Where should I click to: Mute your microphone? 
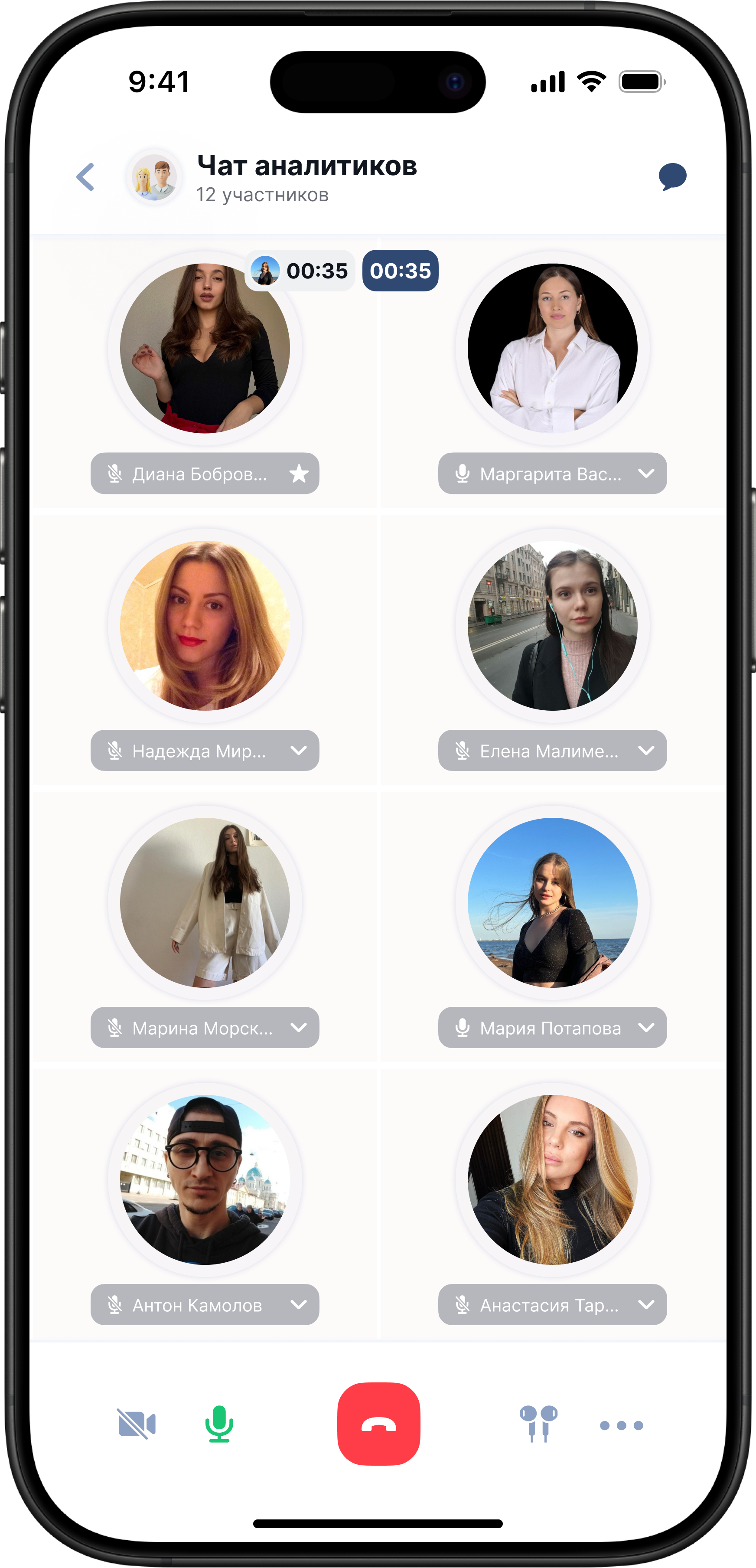pyautogui.click(x=219, y=1424)
